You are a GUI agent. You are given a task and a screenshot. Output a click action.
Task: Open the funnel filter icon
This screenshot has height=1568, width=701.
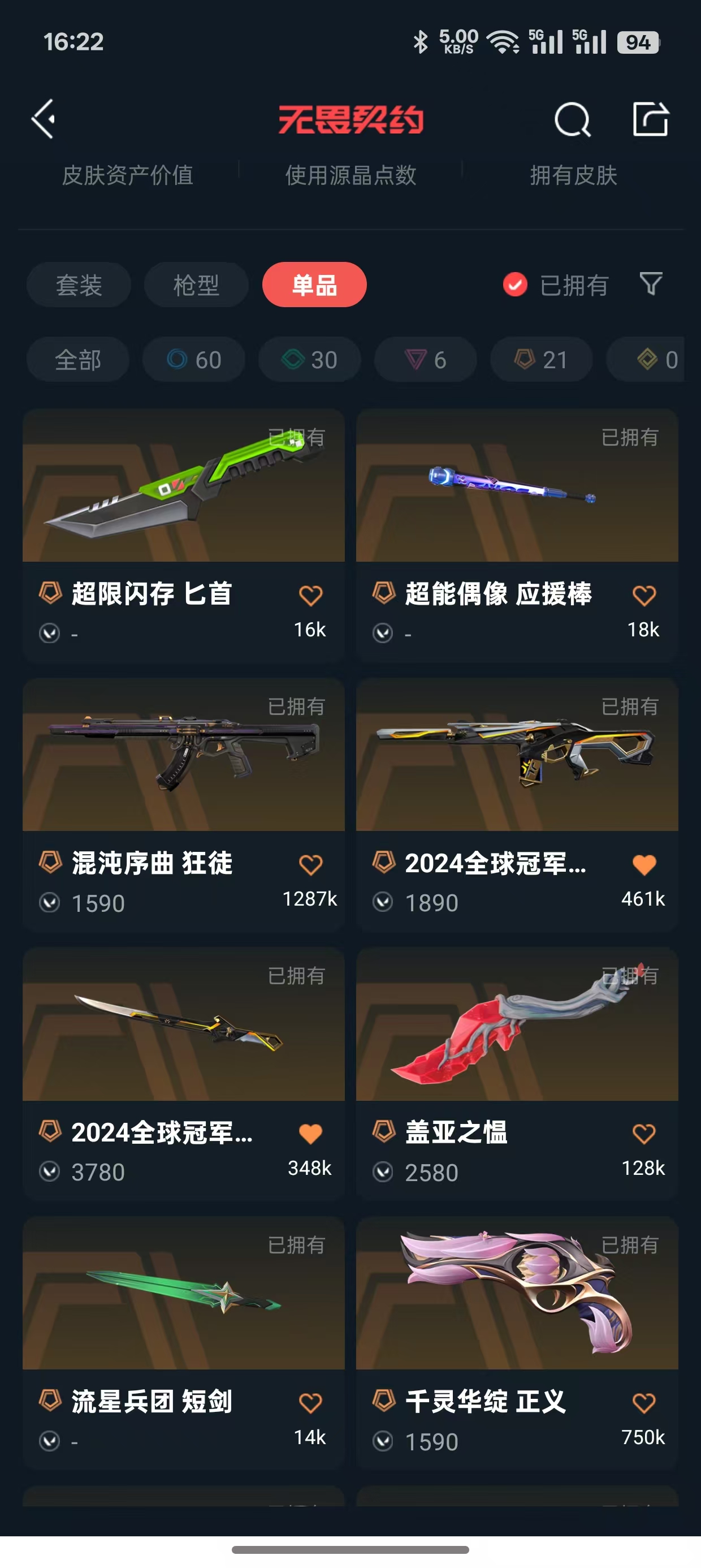[x=651, y=283]
